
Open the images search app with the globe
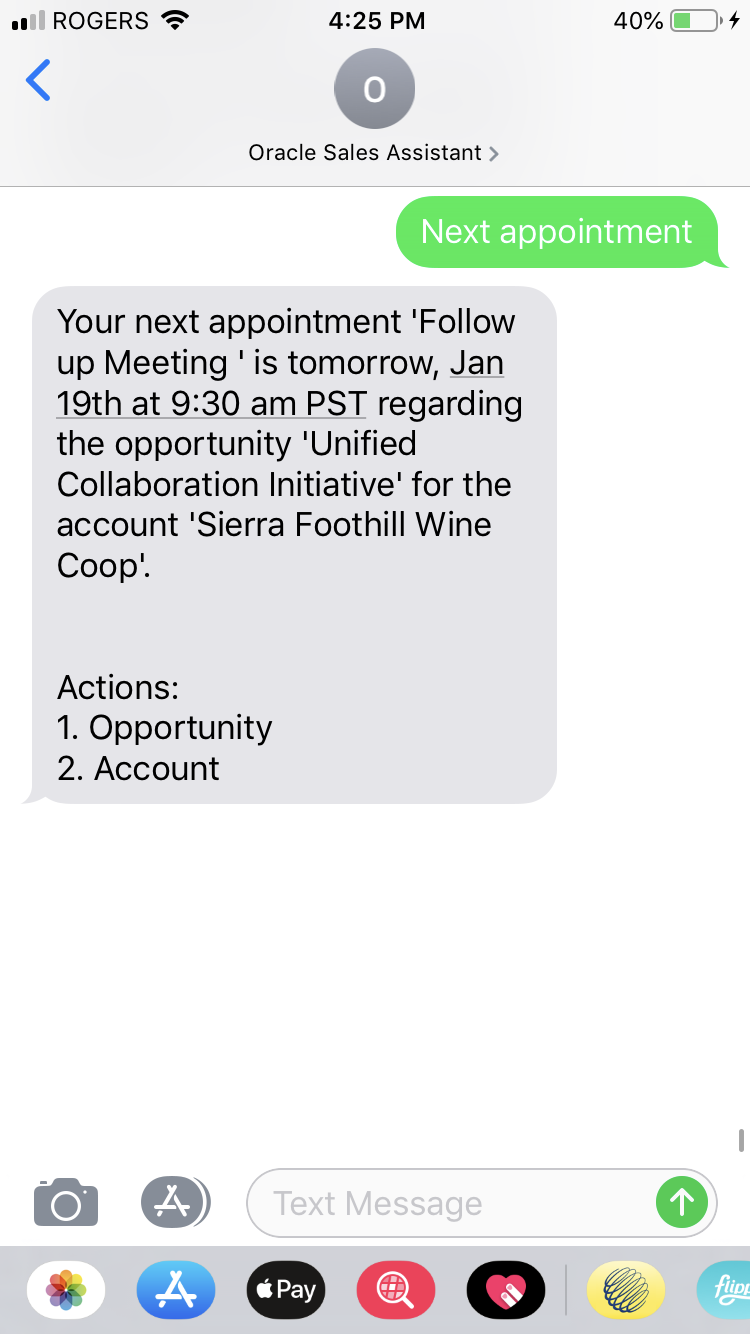pyautogui.click(x=396, y=1290)
